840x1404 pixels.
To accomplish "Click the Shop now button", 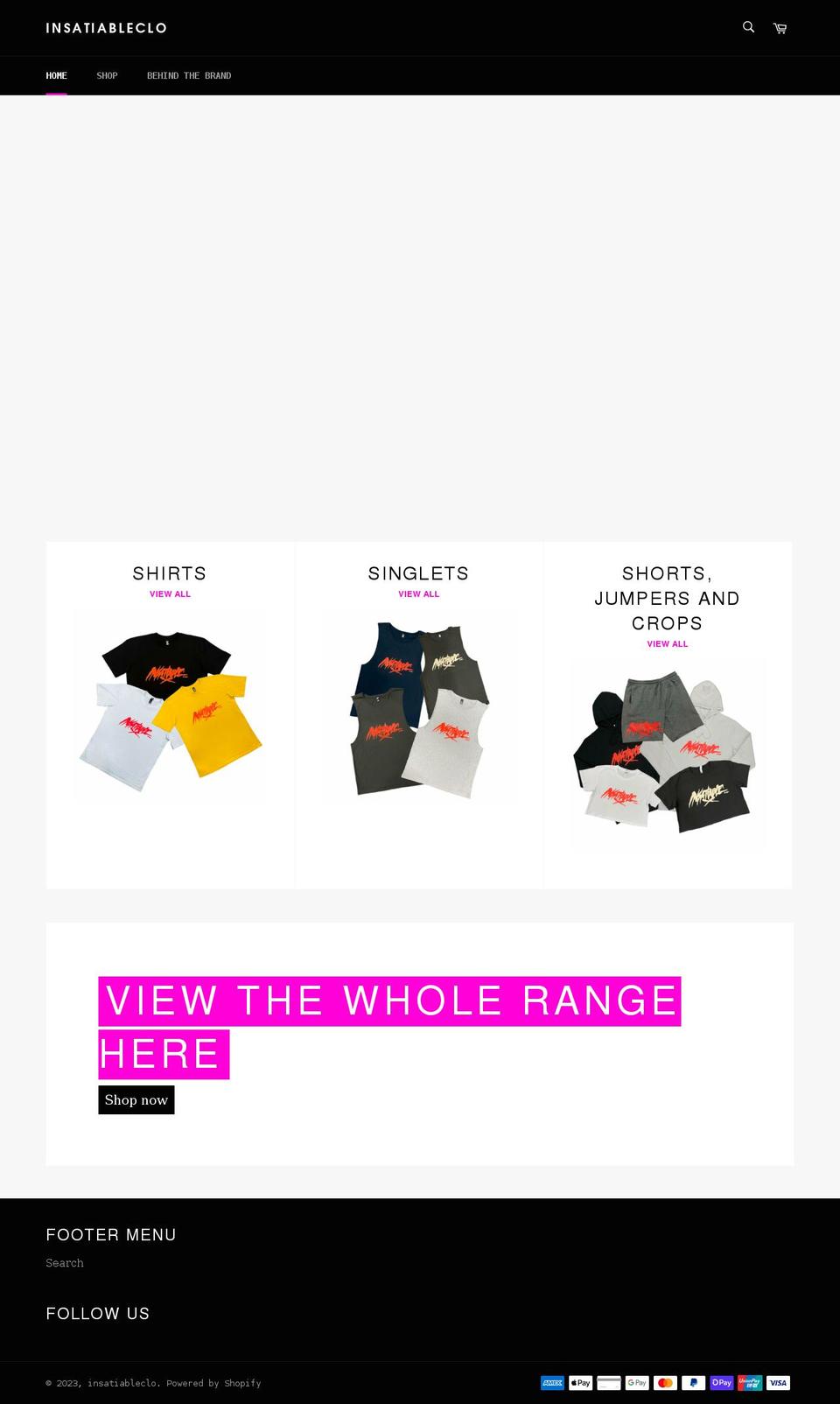I will [136, 1099].
